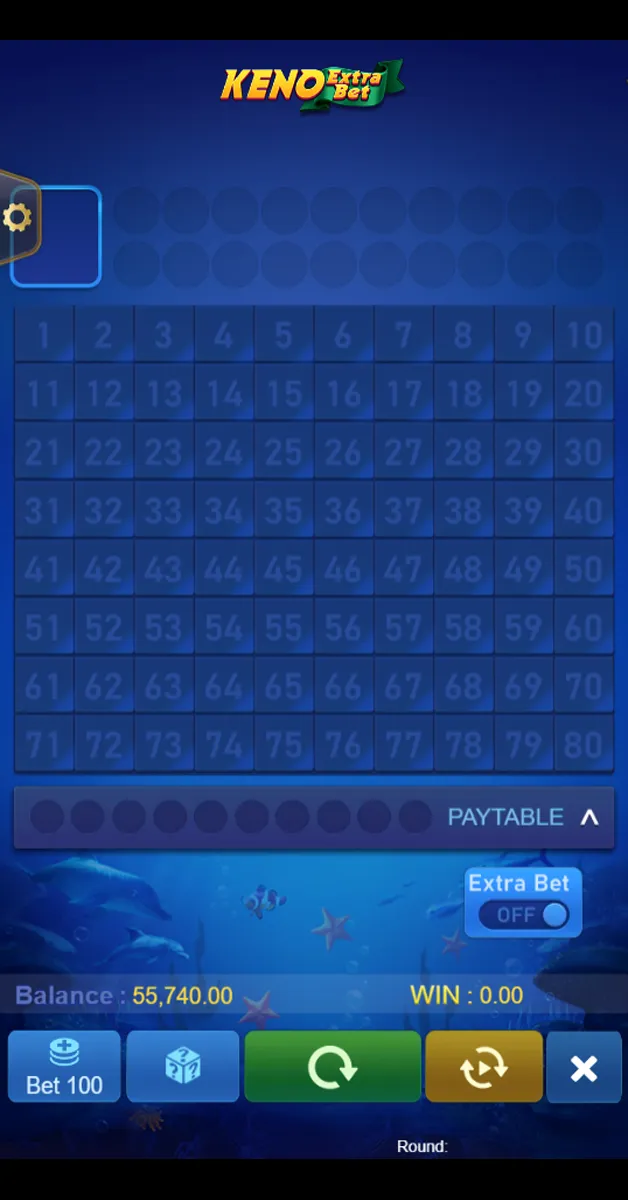Viewport: 628px width, 1200px height.
Task: Tap number 61 on the grid
Action: (x=43, y=687)
